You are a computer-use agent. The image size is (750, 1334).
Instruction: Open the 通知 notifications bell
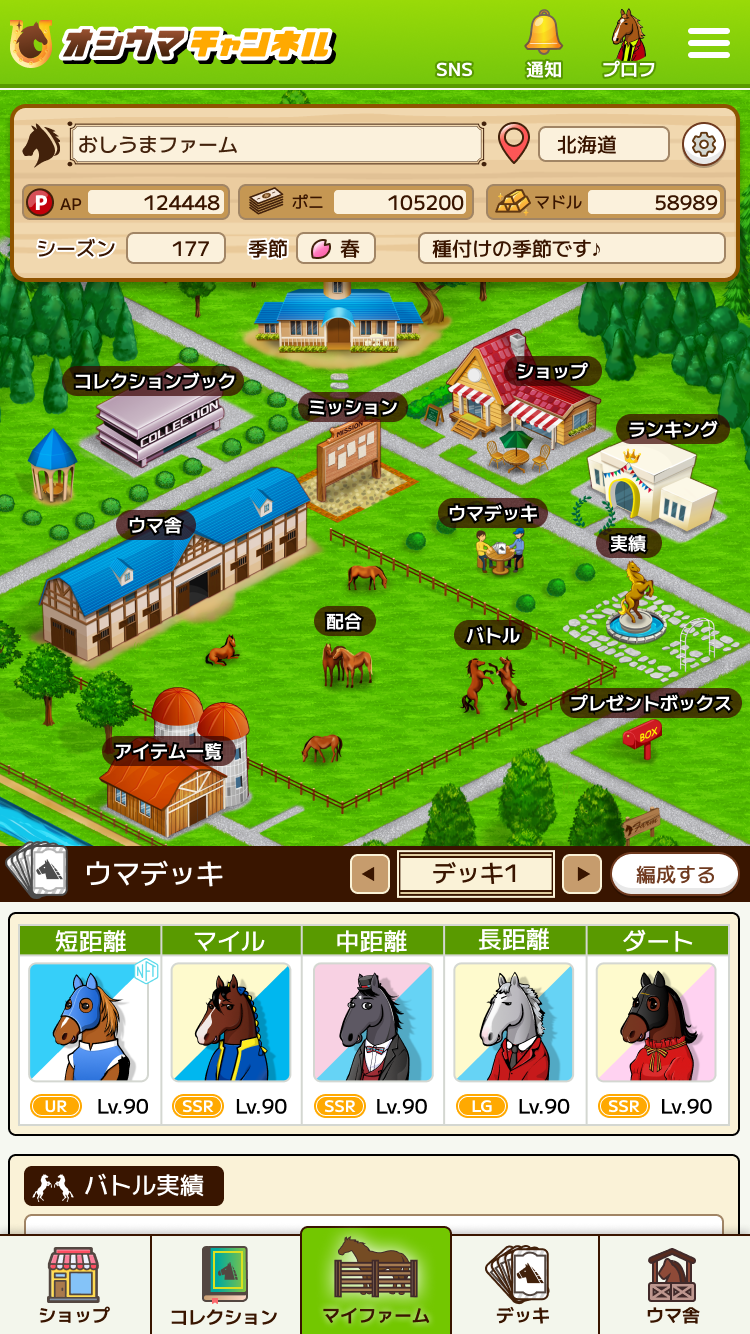point(544,45)
